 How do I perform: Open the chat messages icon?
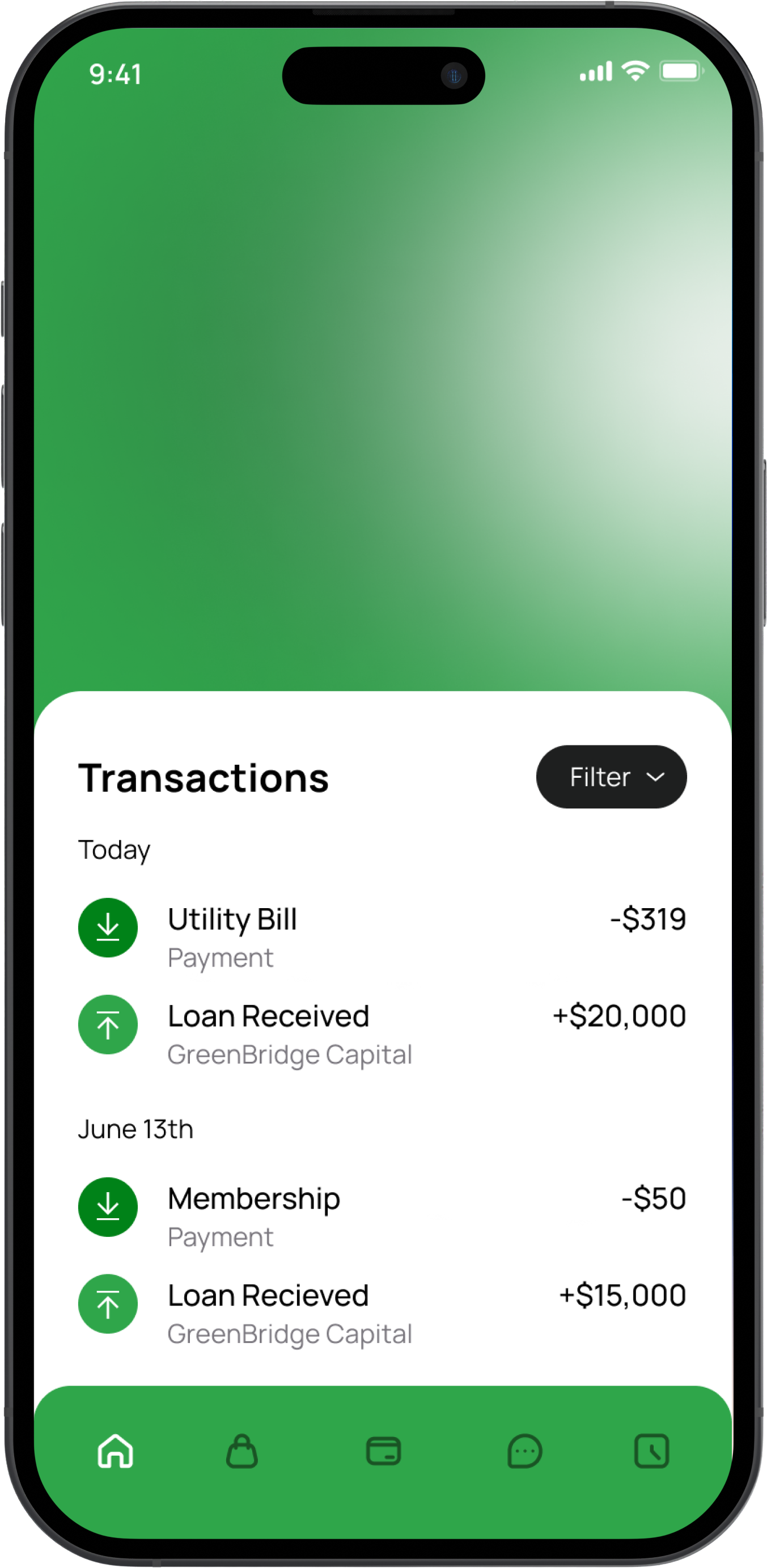[525, 1452]
